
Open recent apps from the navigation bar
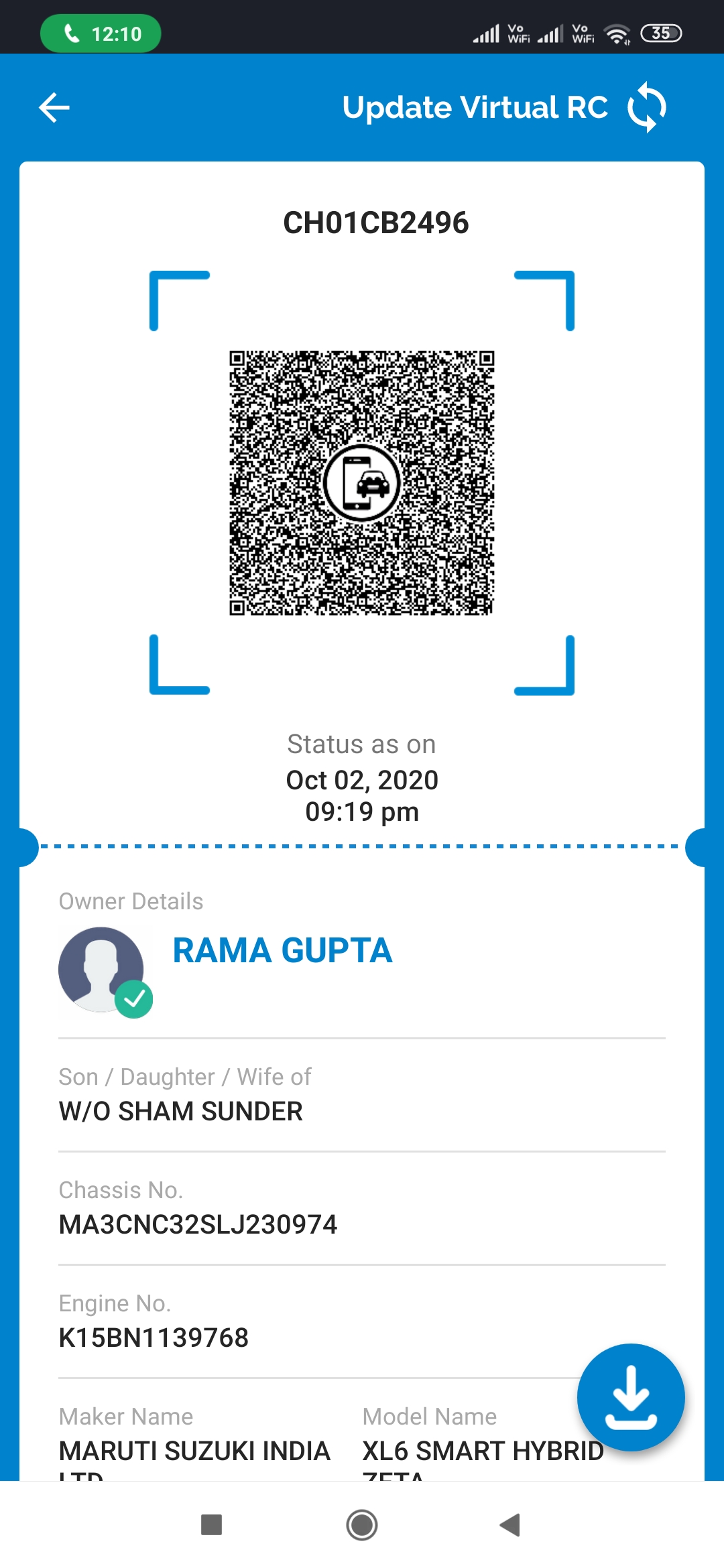pos(212,1524)
